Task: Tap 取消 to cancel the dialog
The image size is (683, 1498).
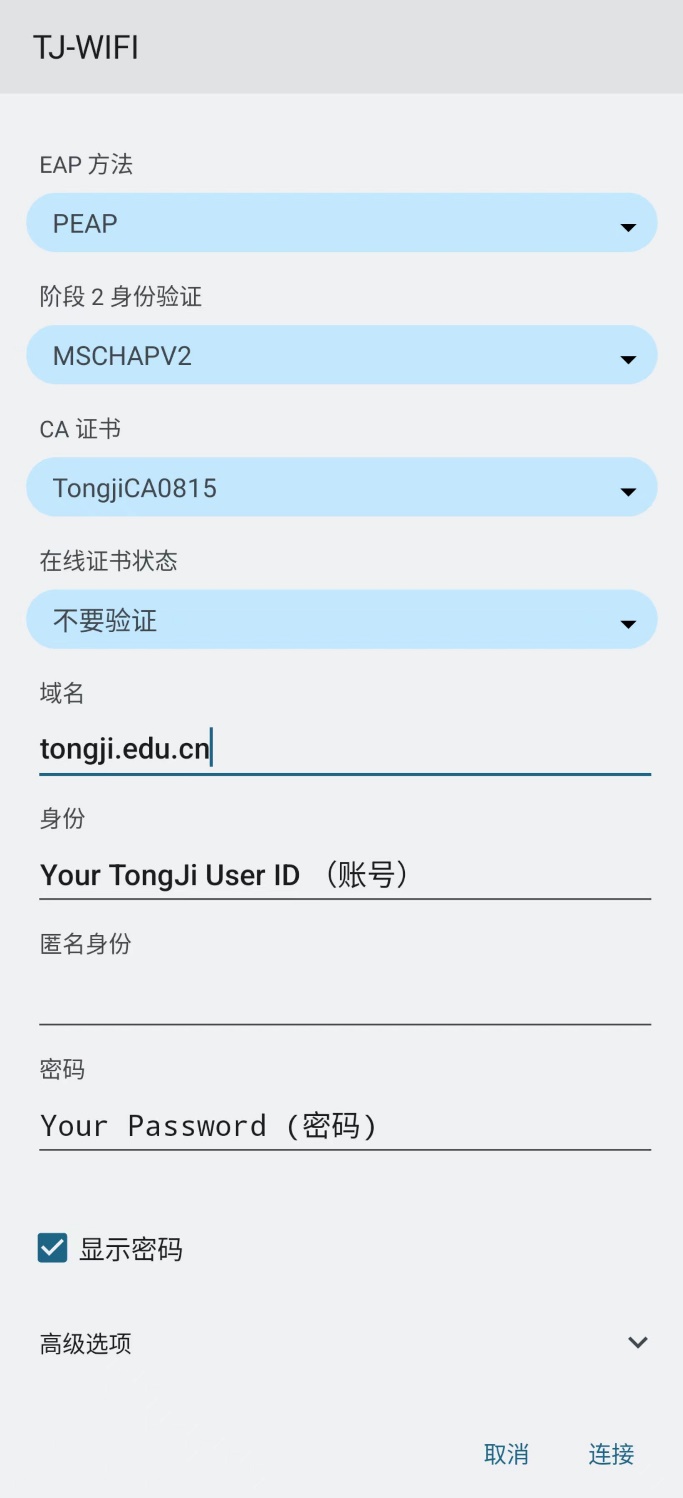Action: click(x=506, y=1454)
